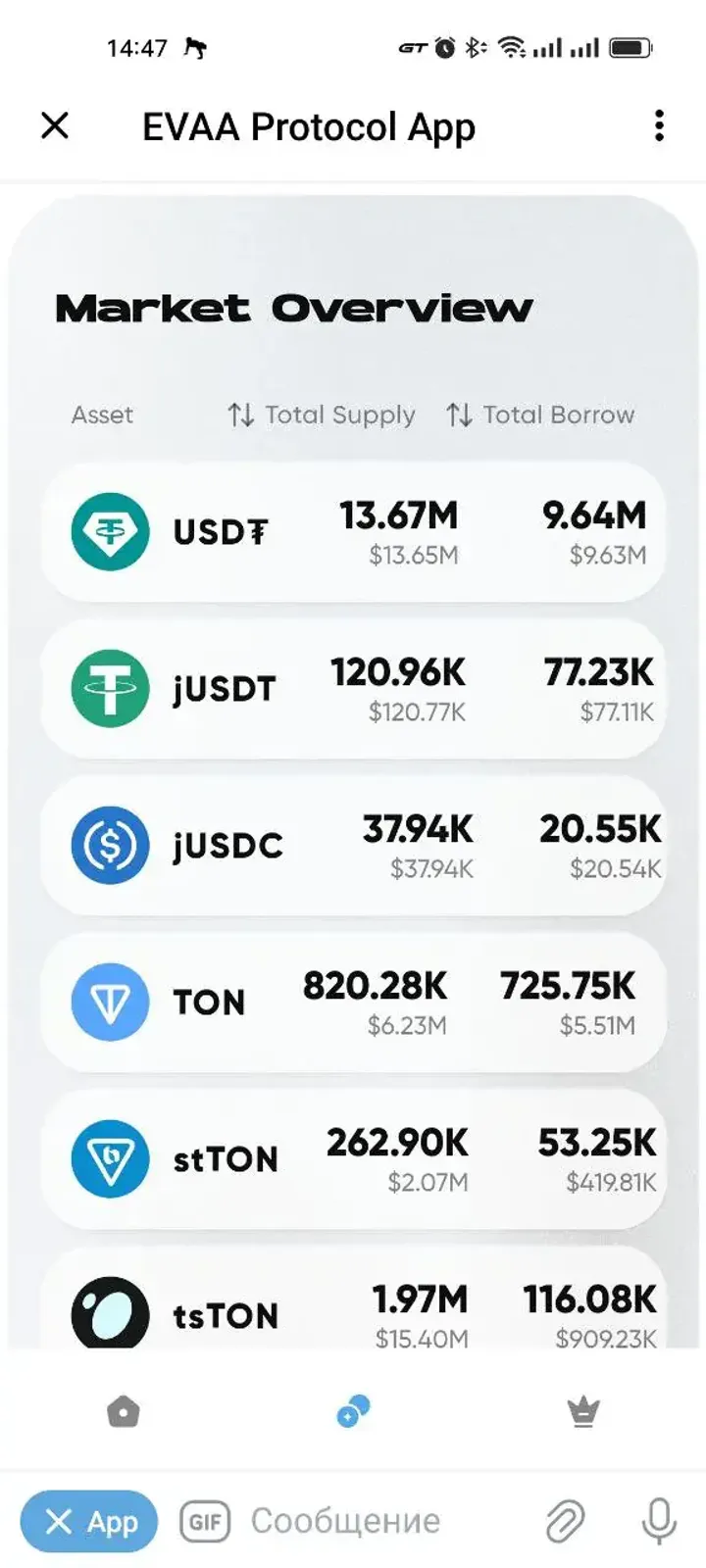This screenshot has height=1568, width=706.
Task: Attach a file with the paperclip
Action: (565, 1522)
